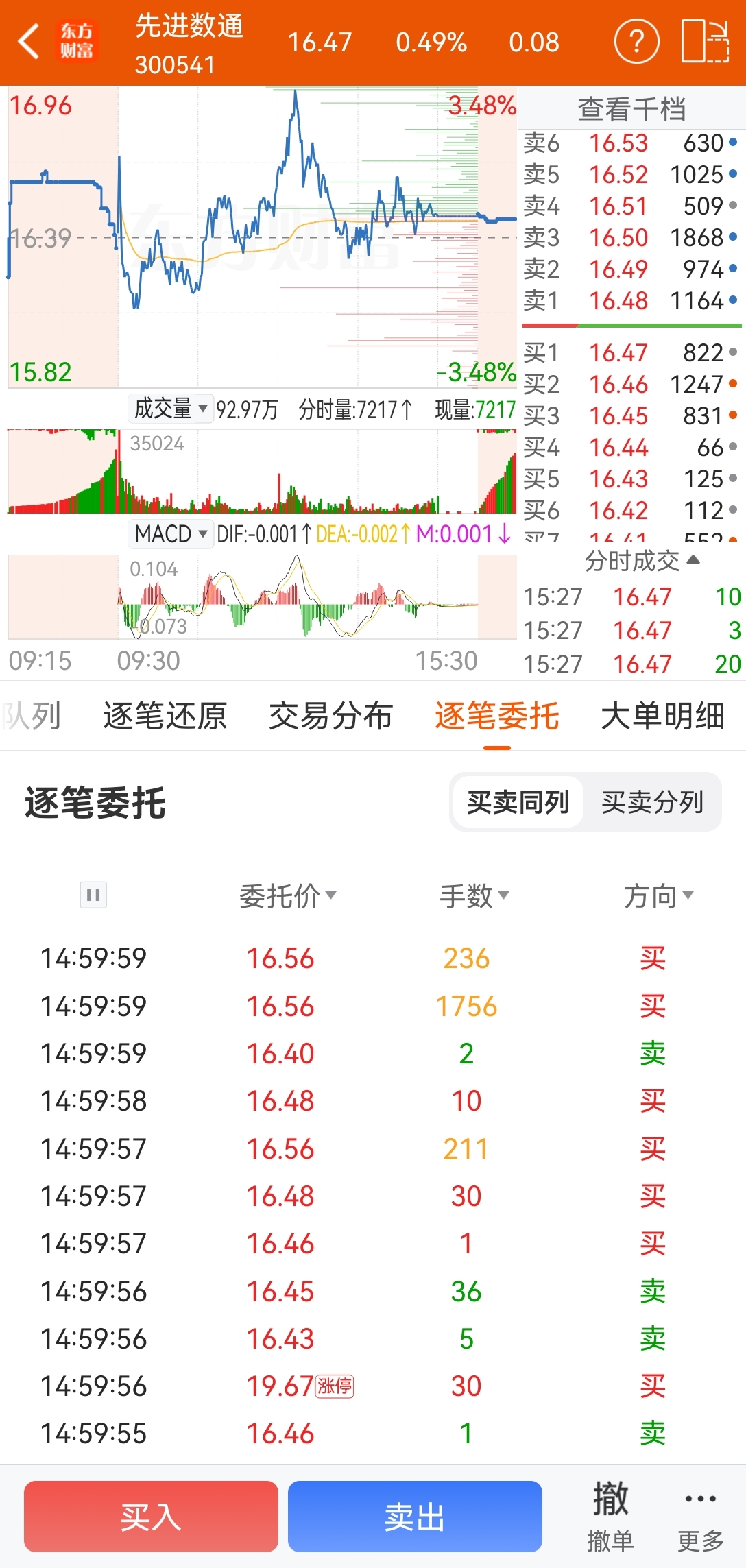Expand the 成交量 indicator dropdown
Image resolution: width=746 pixels, height=1568 pixels.
[x=170, y=409]
